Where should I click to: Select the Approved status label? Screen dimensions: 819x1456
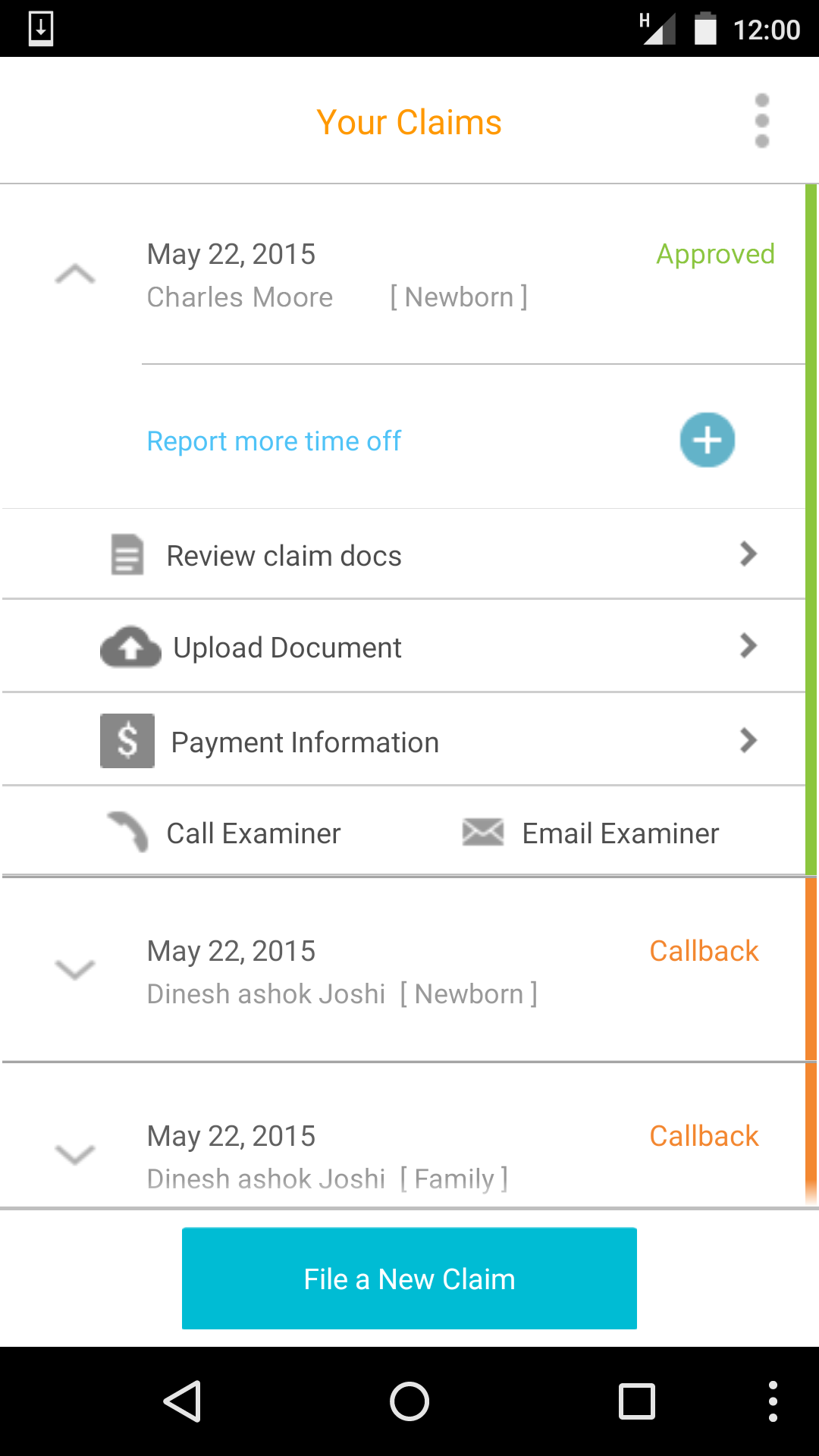click(714, 254)
